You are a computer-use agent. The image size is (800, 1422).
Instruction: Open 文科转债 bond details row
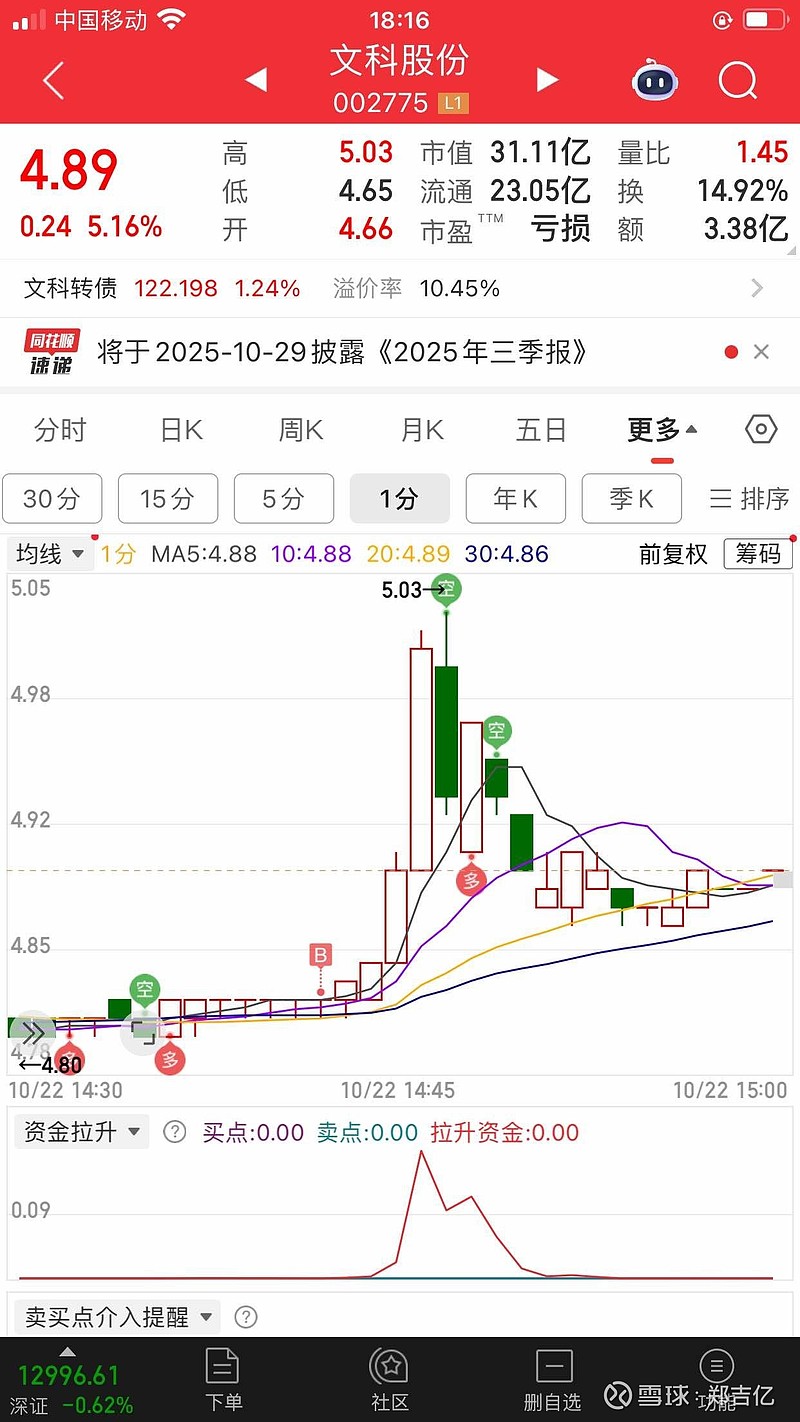(400, 289)
